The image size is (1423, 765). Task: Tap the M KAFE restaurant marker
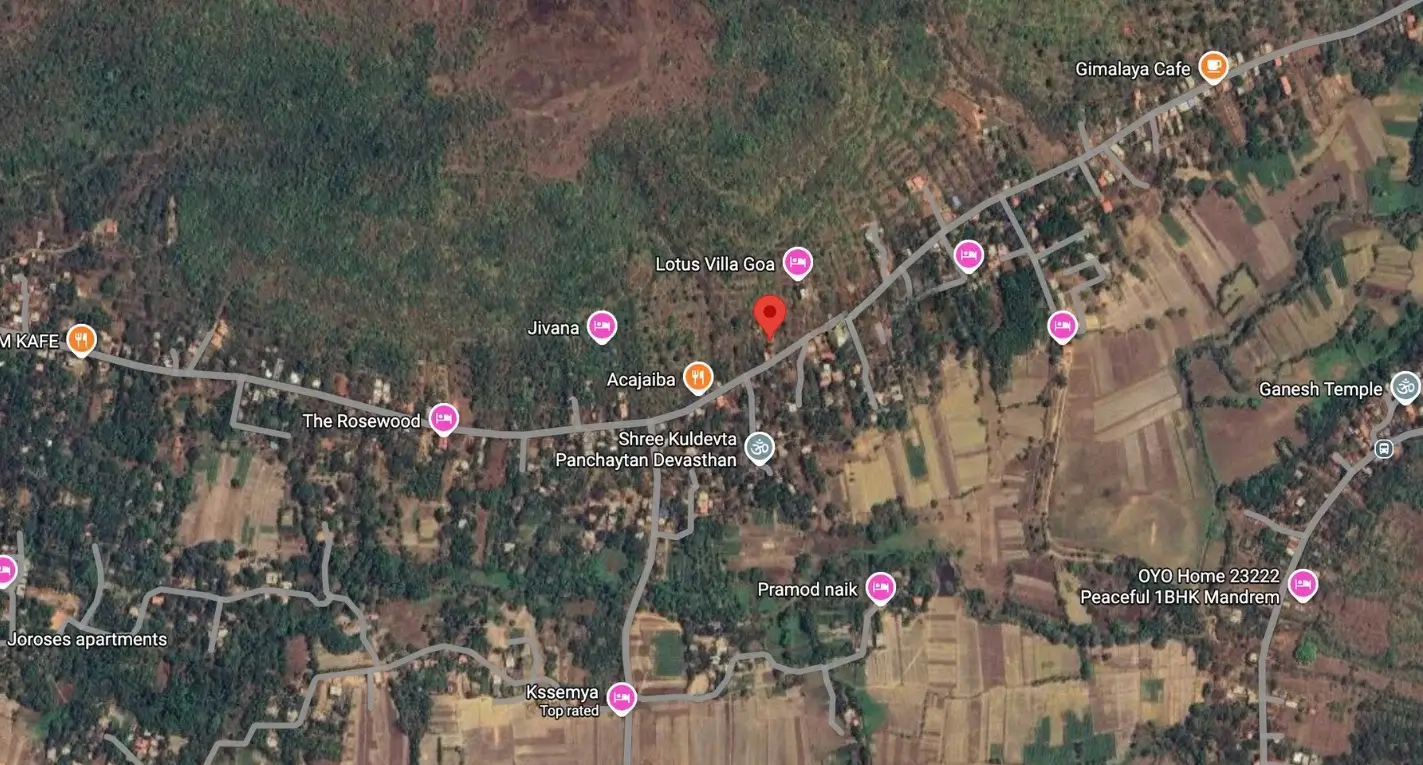[82, 340]
